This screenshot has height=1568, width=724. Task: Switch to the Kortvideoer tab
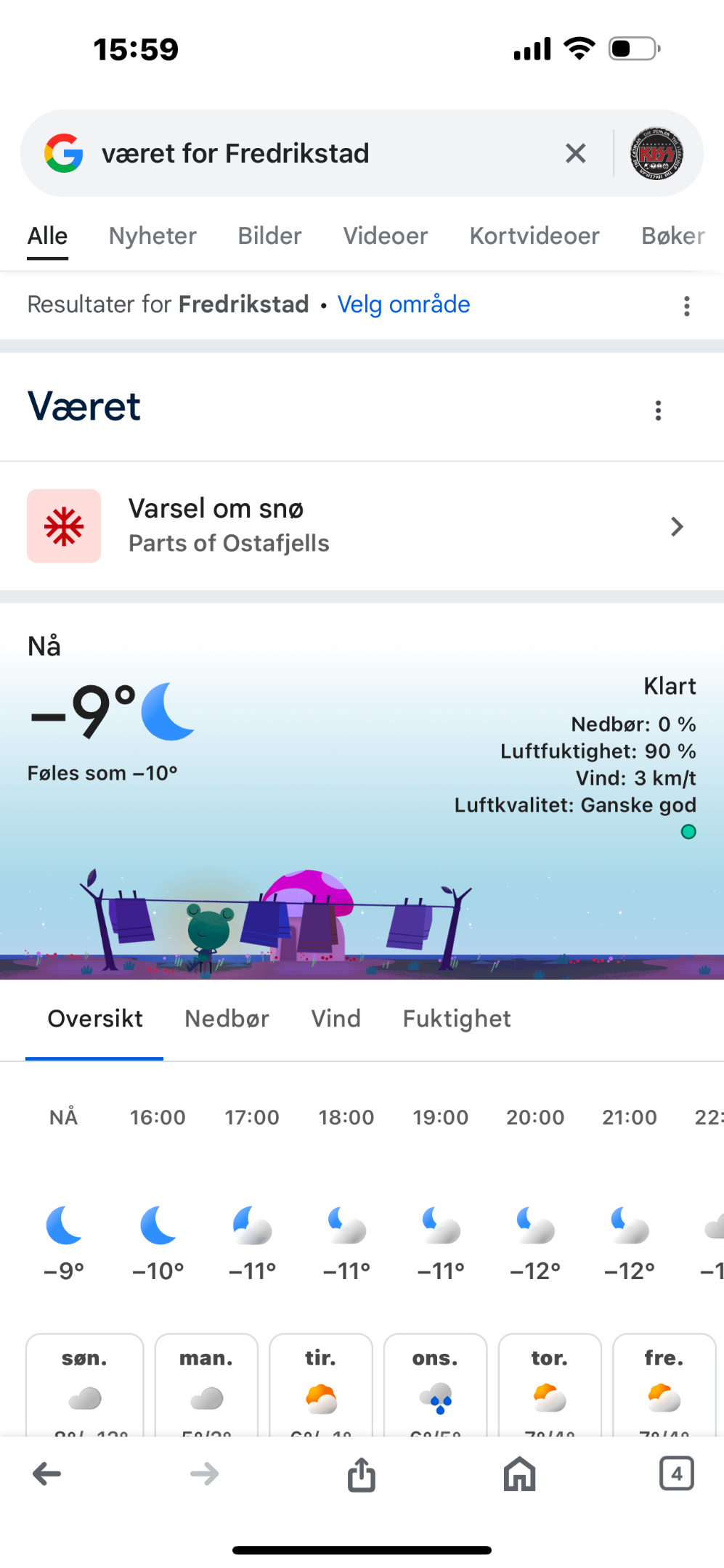534,236
